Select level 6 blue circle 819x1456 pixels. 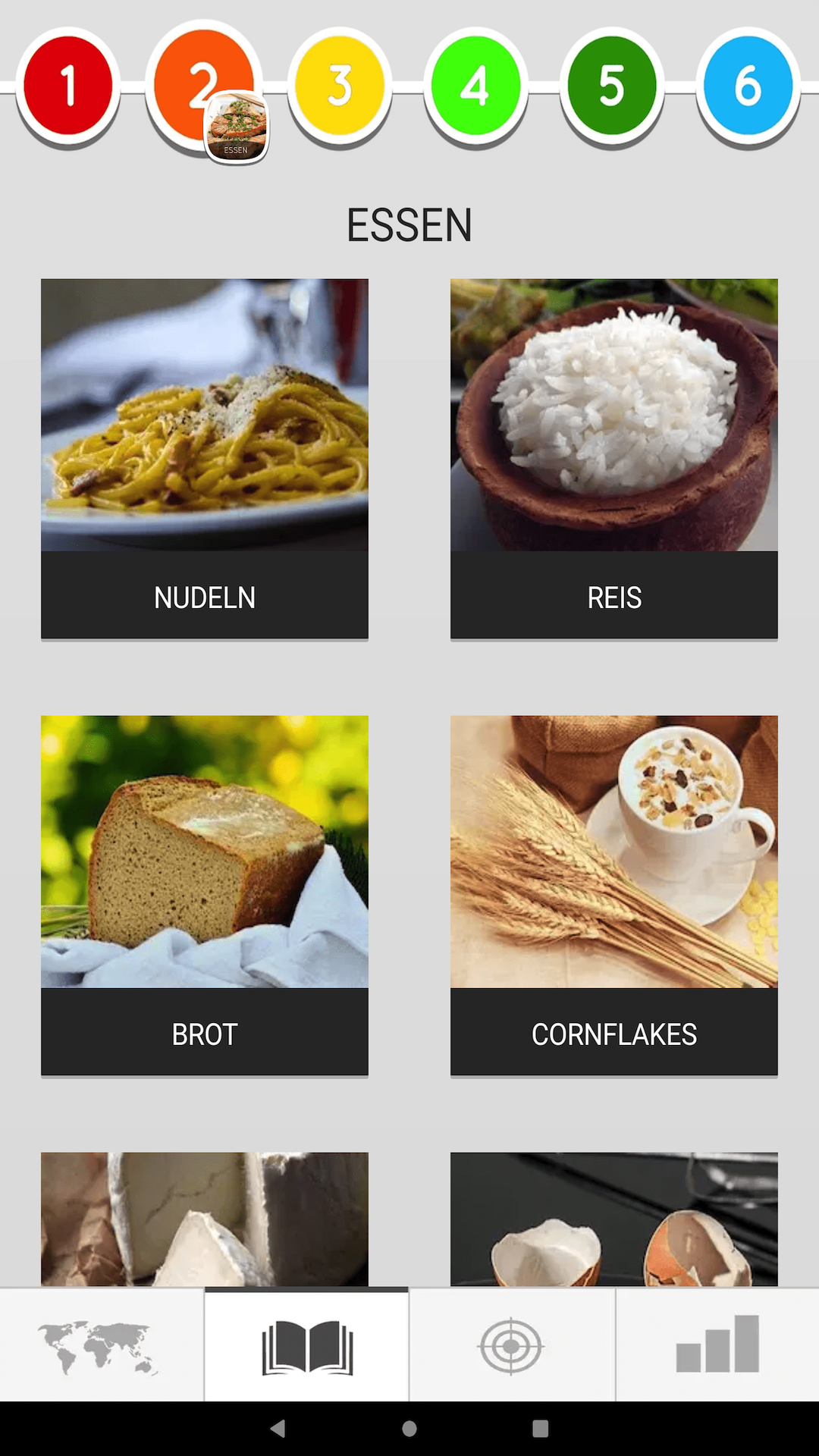pos(748,85)
